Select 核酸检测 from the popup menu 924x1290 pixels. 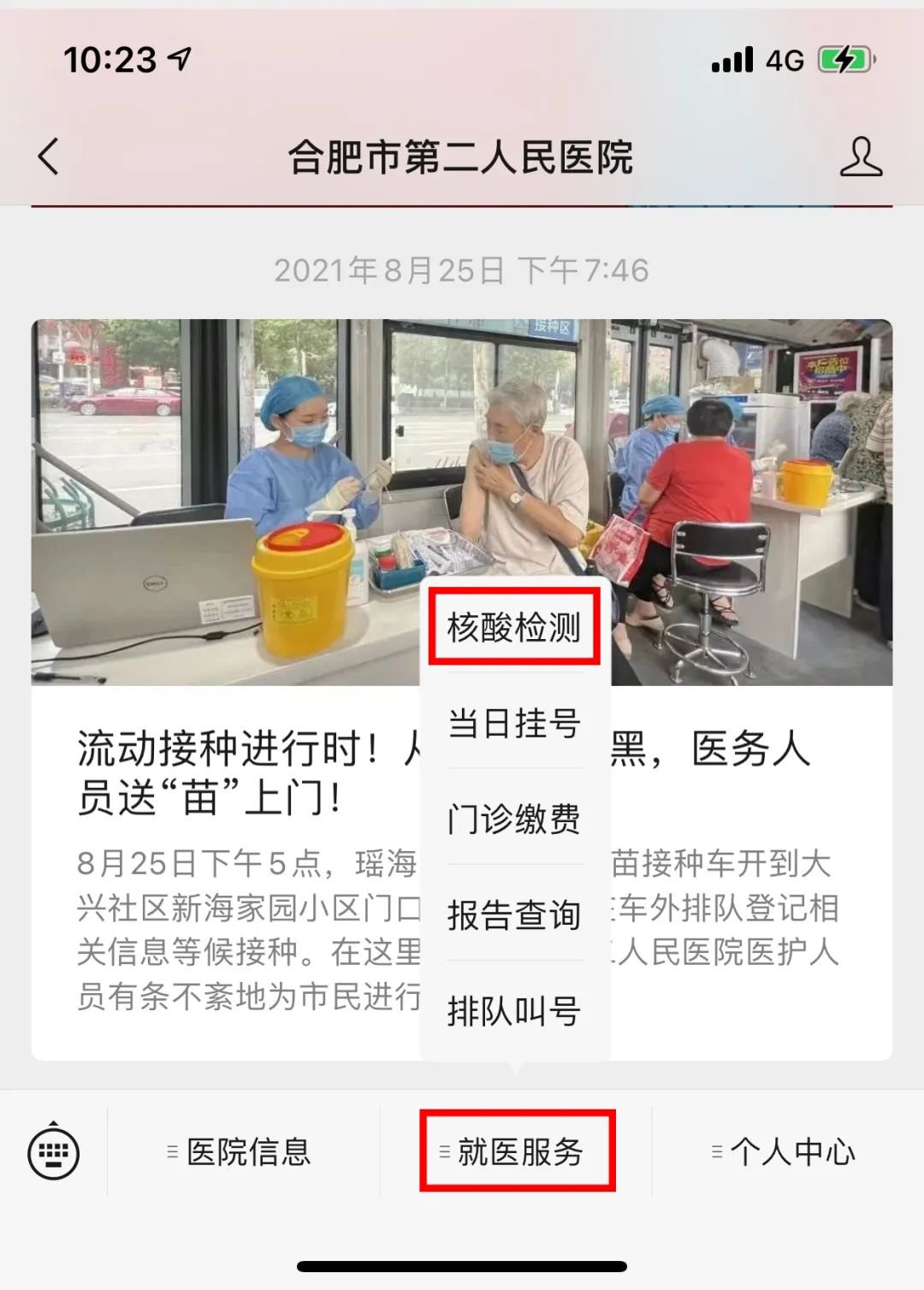pyautogui.click(x=514, y=628)
